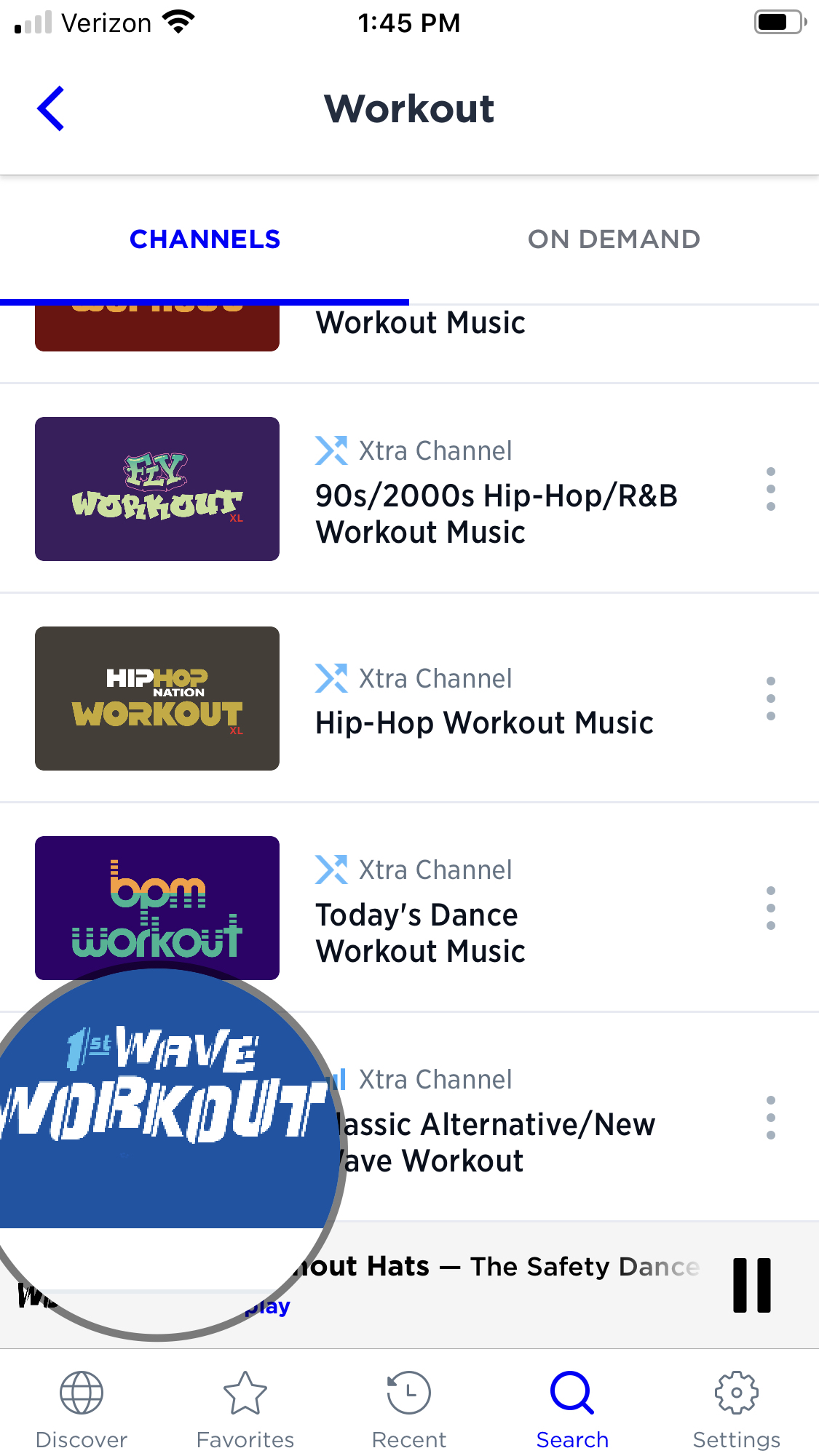Go to the Discover tab
The image size is (819, 1456).
pyautogui.click(x=82, y=1409)
